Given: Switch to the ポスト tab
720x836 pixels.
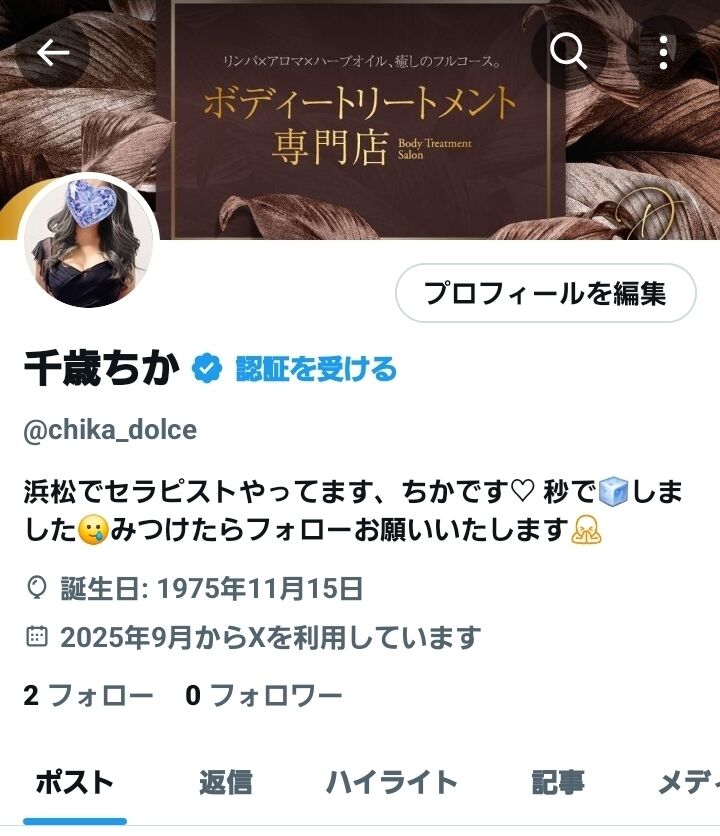Looking at the screenshot, I should (x=75, y=782).
